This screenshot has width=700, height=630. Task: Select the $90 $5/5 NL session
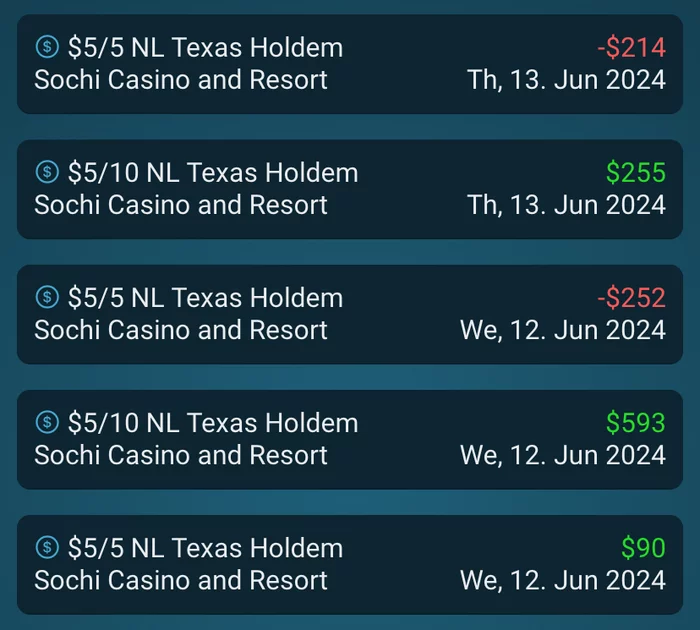pos(349,563)
